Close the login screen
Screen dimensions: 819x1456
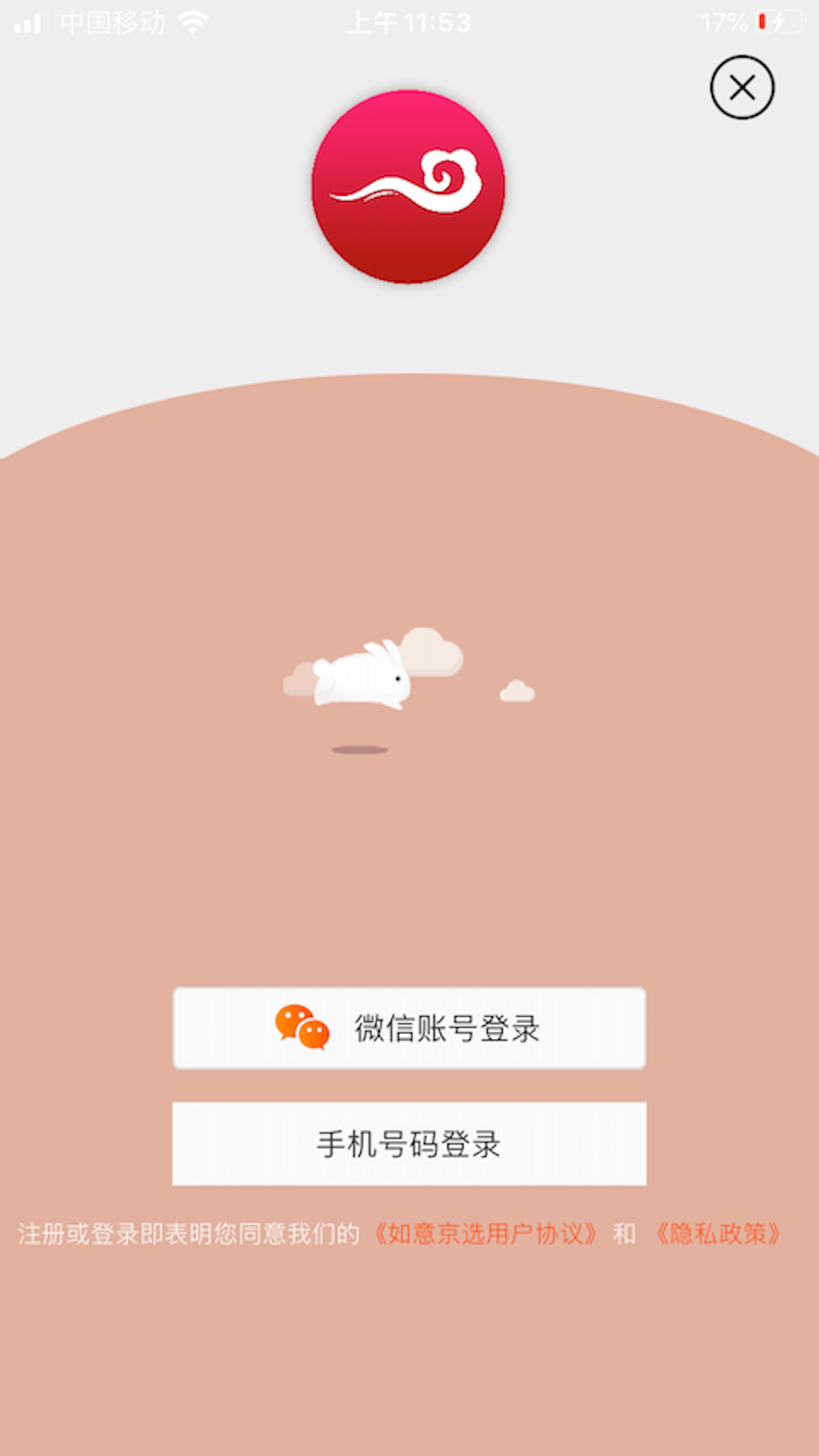(x=742, y=88)
